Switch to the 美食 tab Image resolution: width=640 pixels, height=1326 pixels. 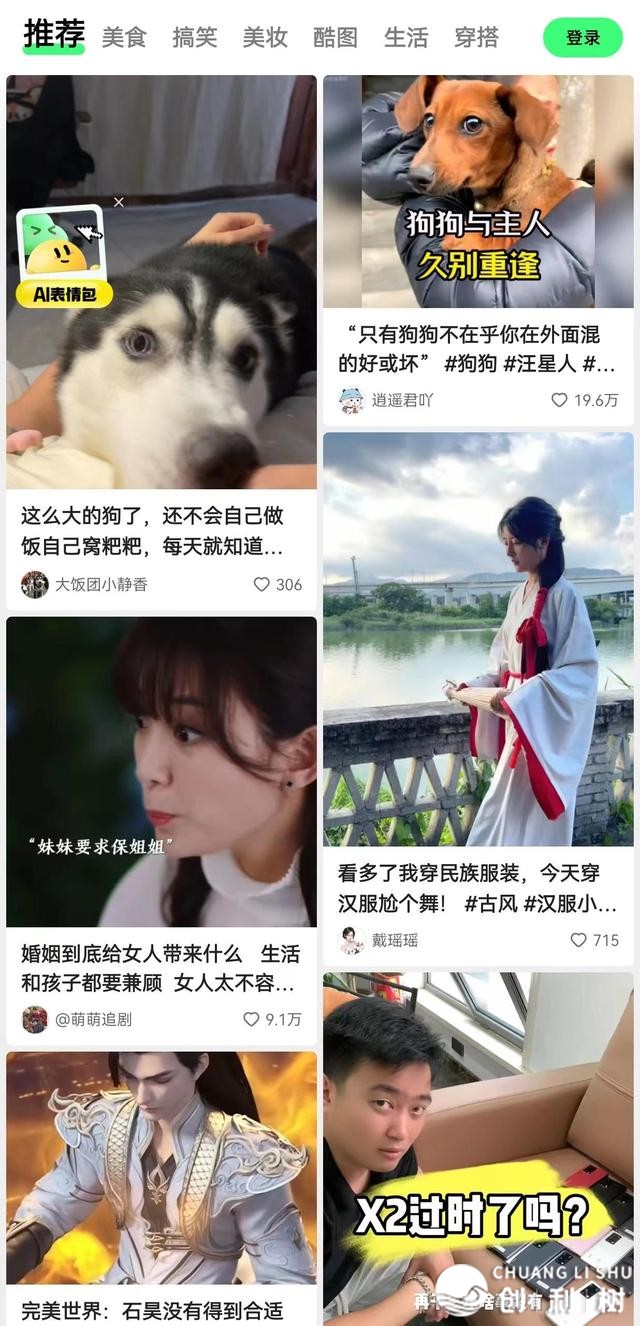click(124, 38)
